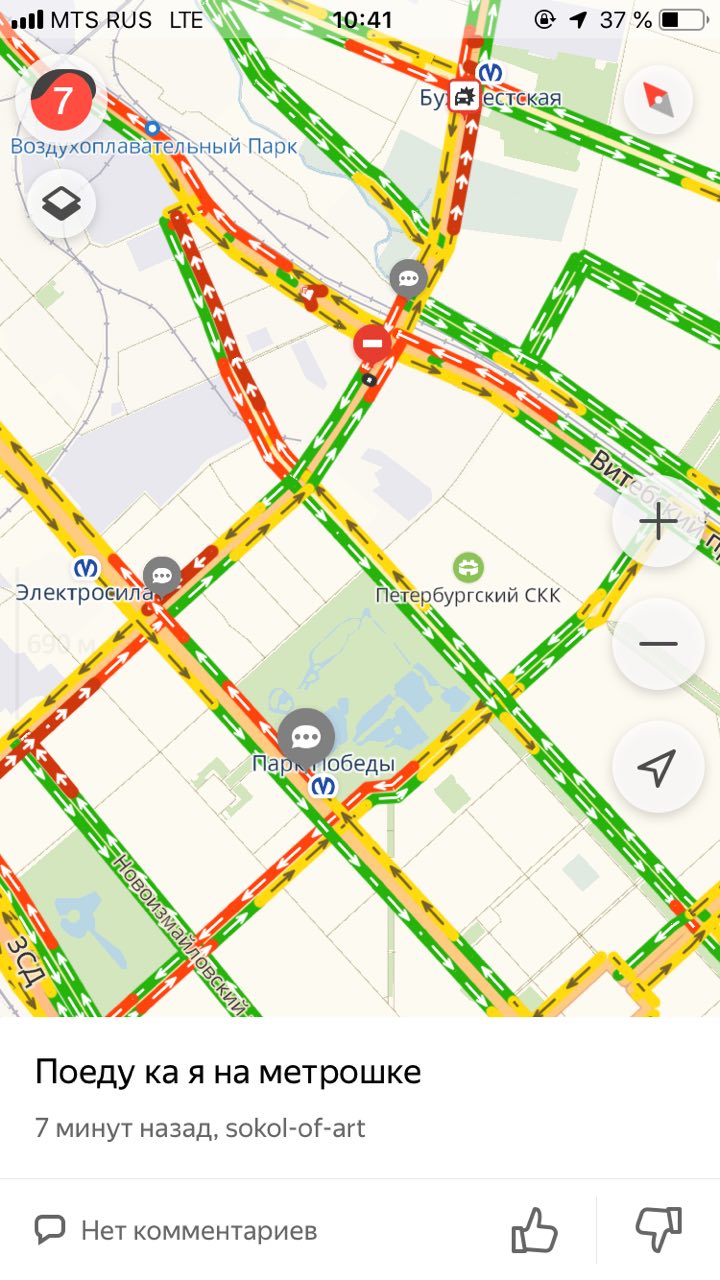Open comments marked Нет комментариев
This screenshot has width=720, height=1280.
176,1229
